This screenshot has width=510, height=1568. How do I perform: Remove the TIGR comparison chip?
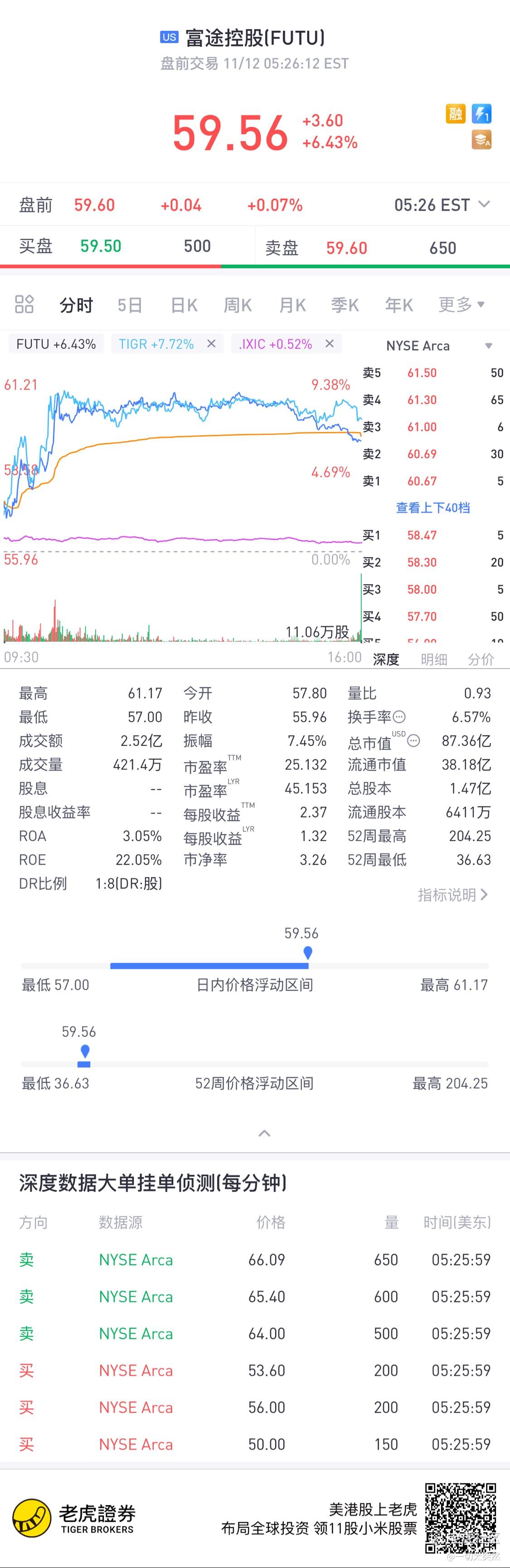point(211,344)
